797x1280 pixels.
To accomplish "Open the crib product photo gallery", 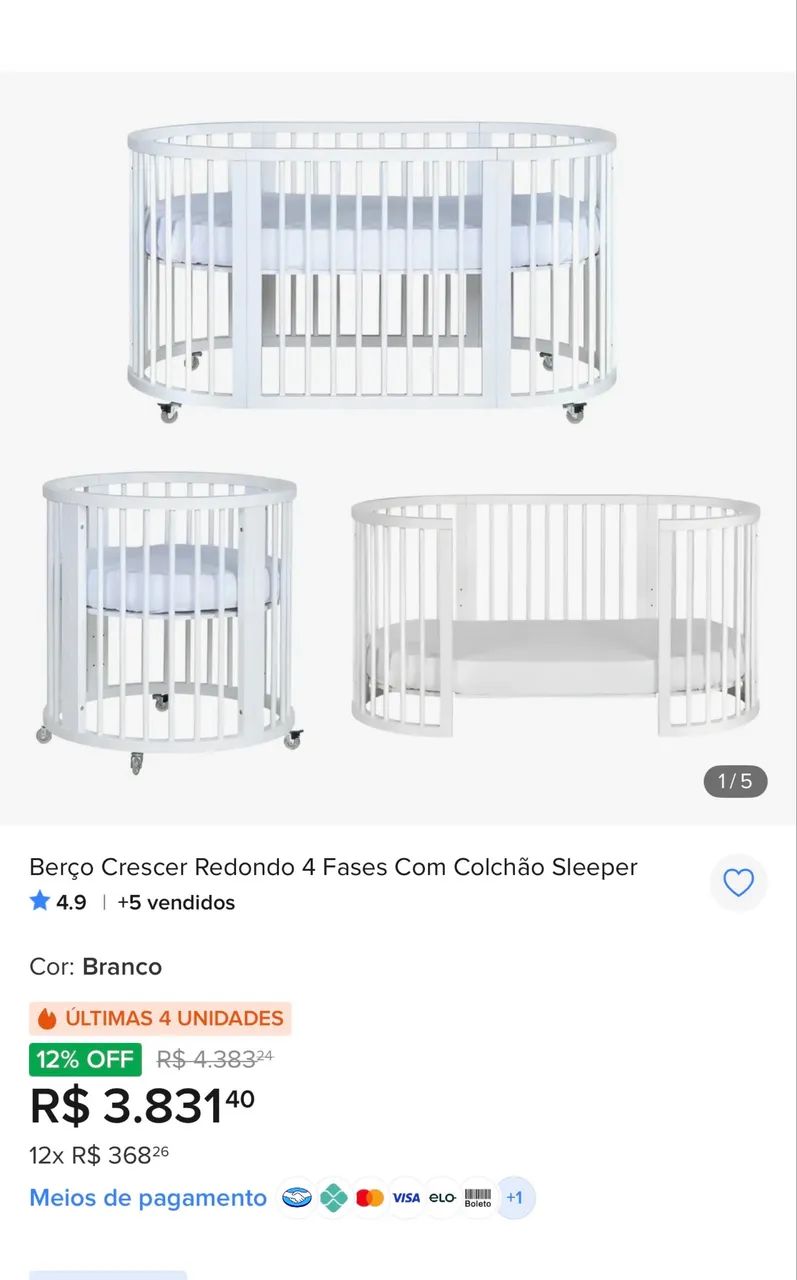I will (398, 448).
